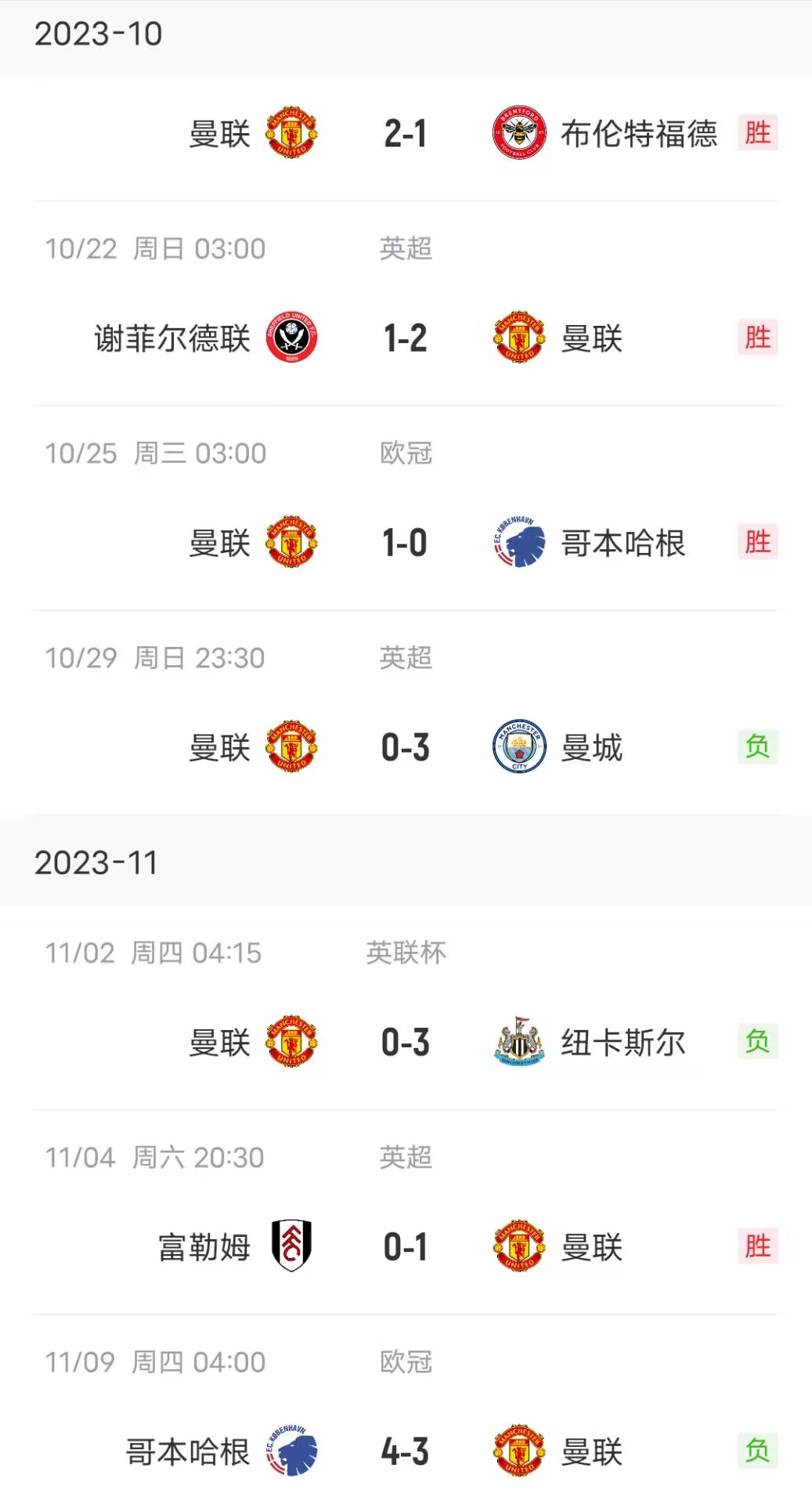Click the 负 badge next to the Newcastle match
The height and width of the screenshot is (1504, 812).
click(758, 1043)
